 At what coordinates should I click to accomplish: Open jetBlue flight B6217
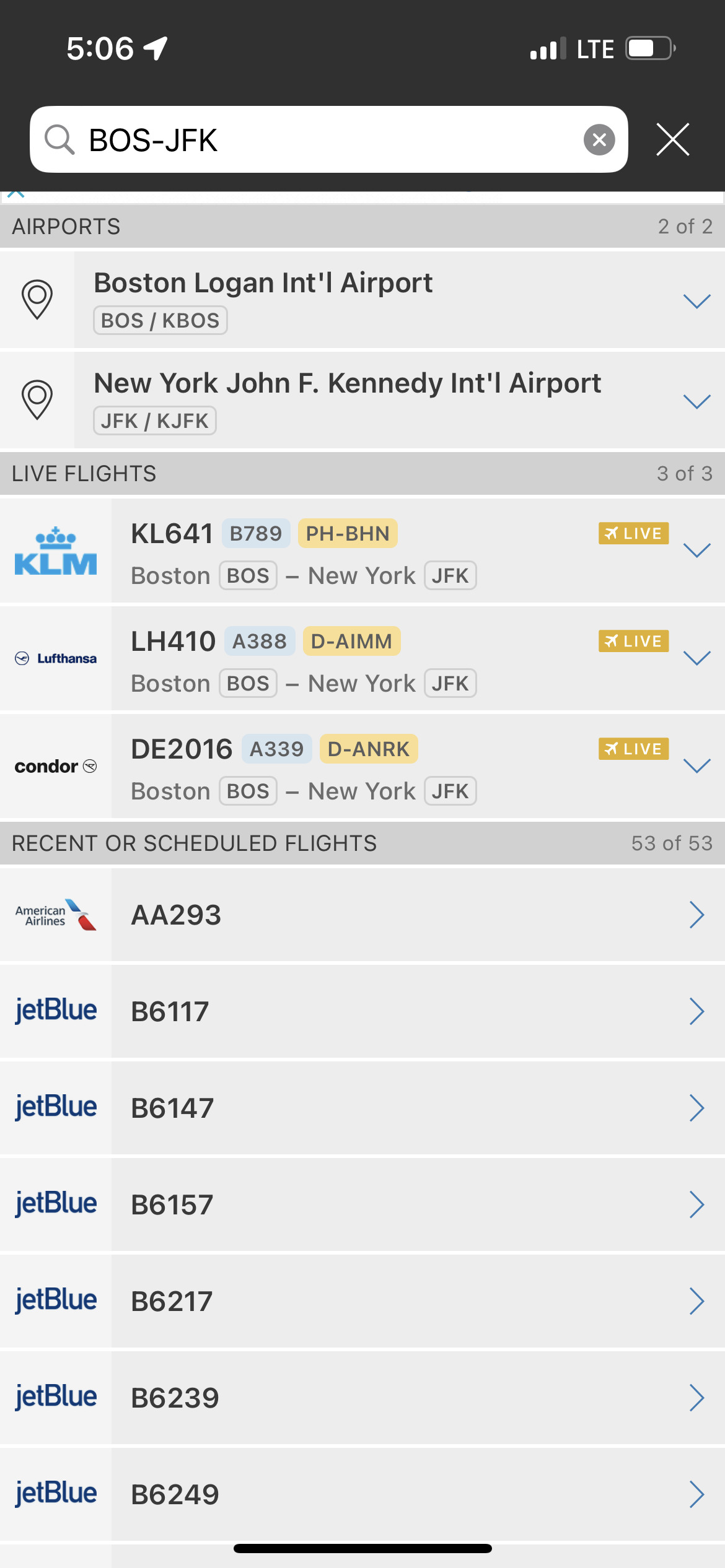[x=362, y=1301]
